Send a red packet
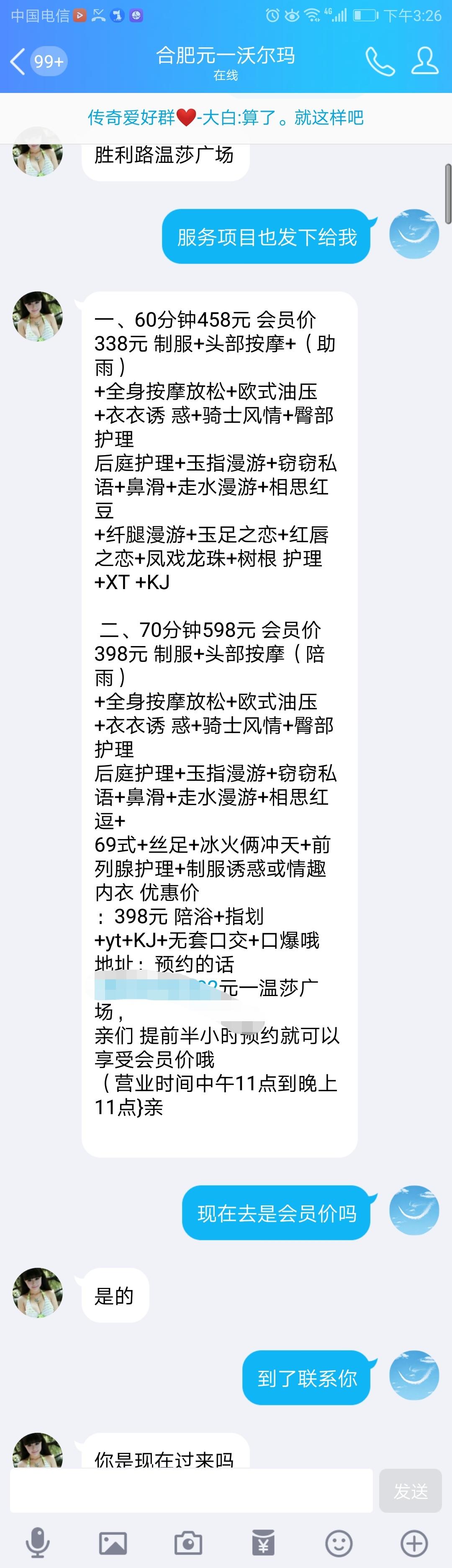The width and height of the screenshot is (452, 1568). pos(263,1543)
